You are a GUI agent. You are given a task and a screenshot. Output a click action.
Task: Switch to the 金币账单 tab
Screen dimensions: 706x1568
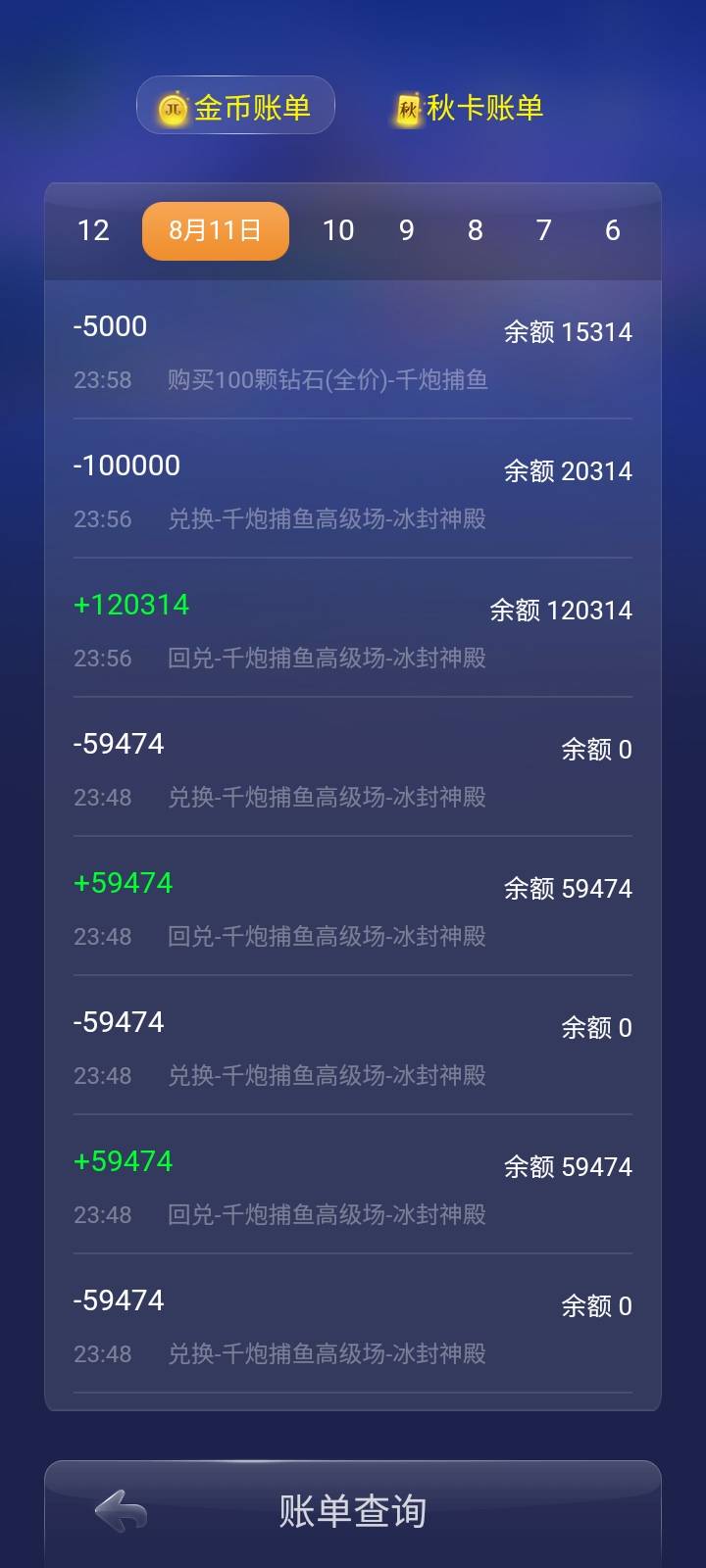point(235,106)
